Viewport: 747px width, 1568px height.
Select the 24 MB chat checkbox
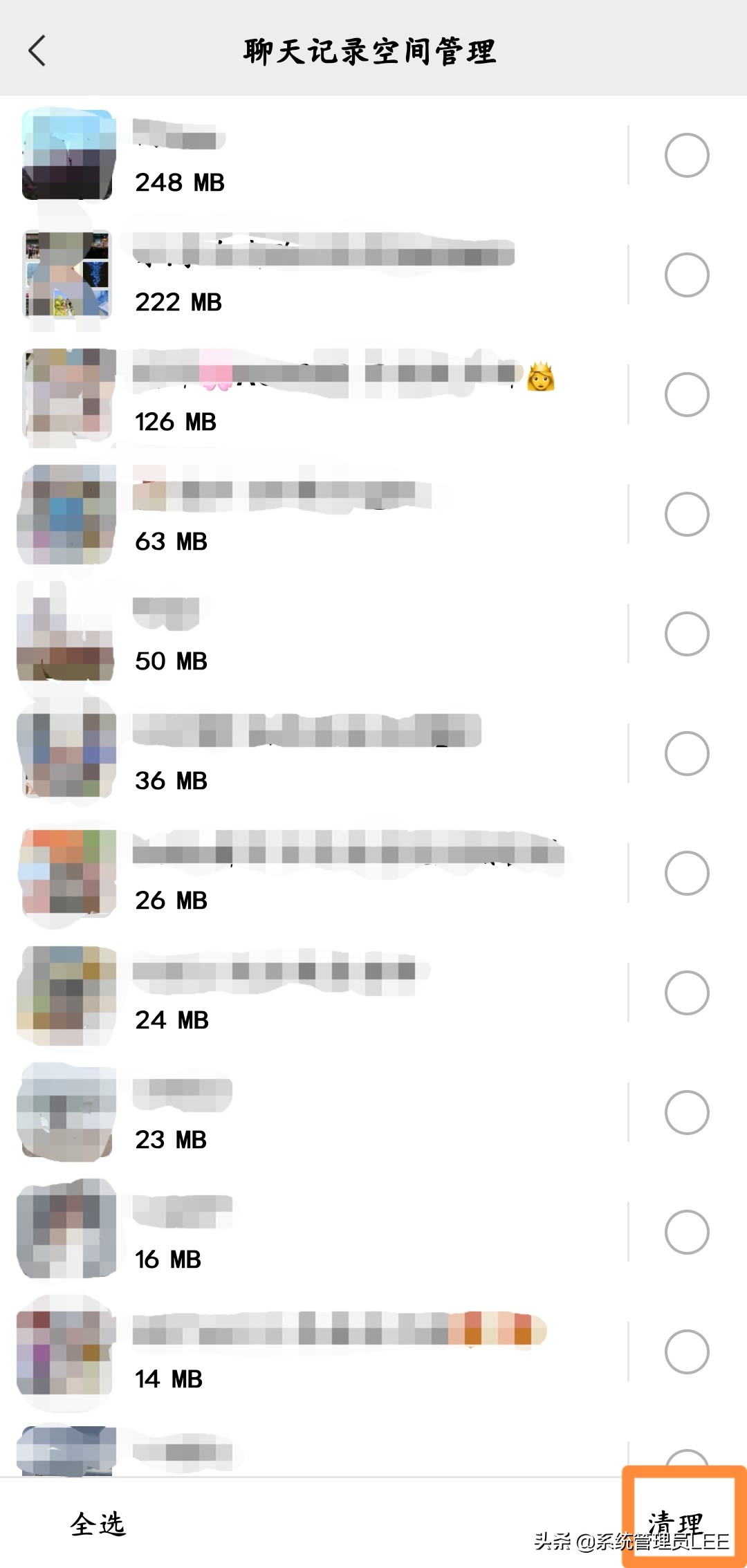(x=686, y=993)
